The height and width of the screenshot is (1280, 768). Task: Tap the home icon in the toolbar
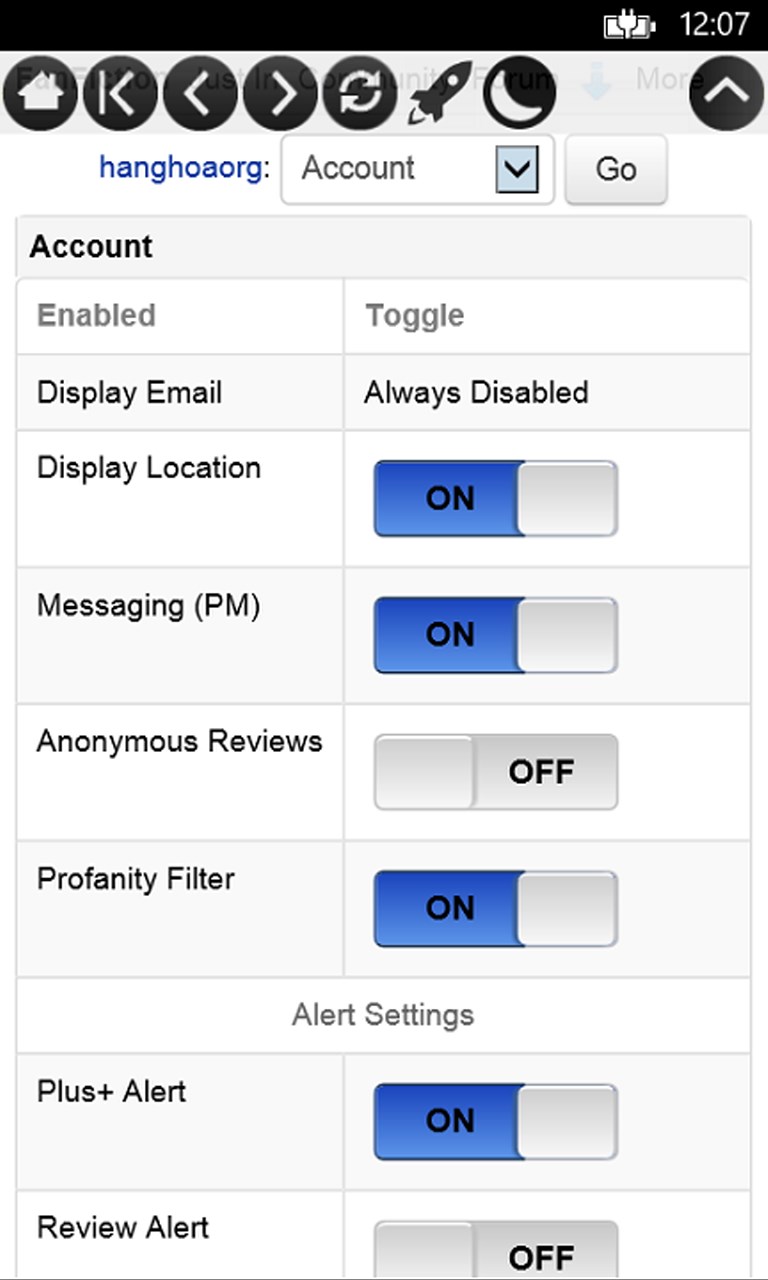click(x=40, y=93)
